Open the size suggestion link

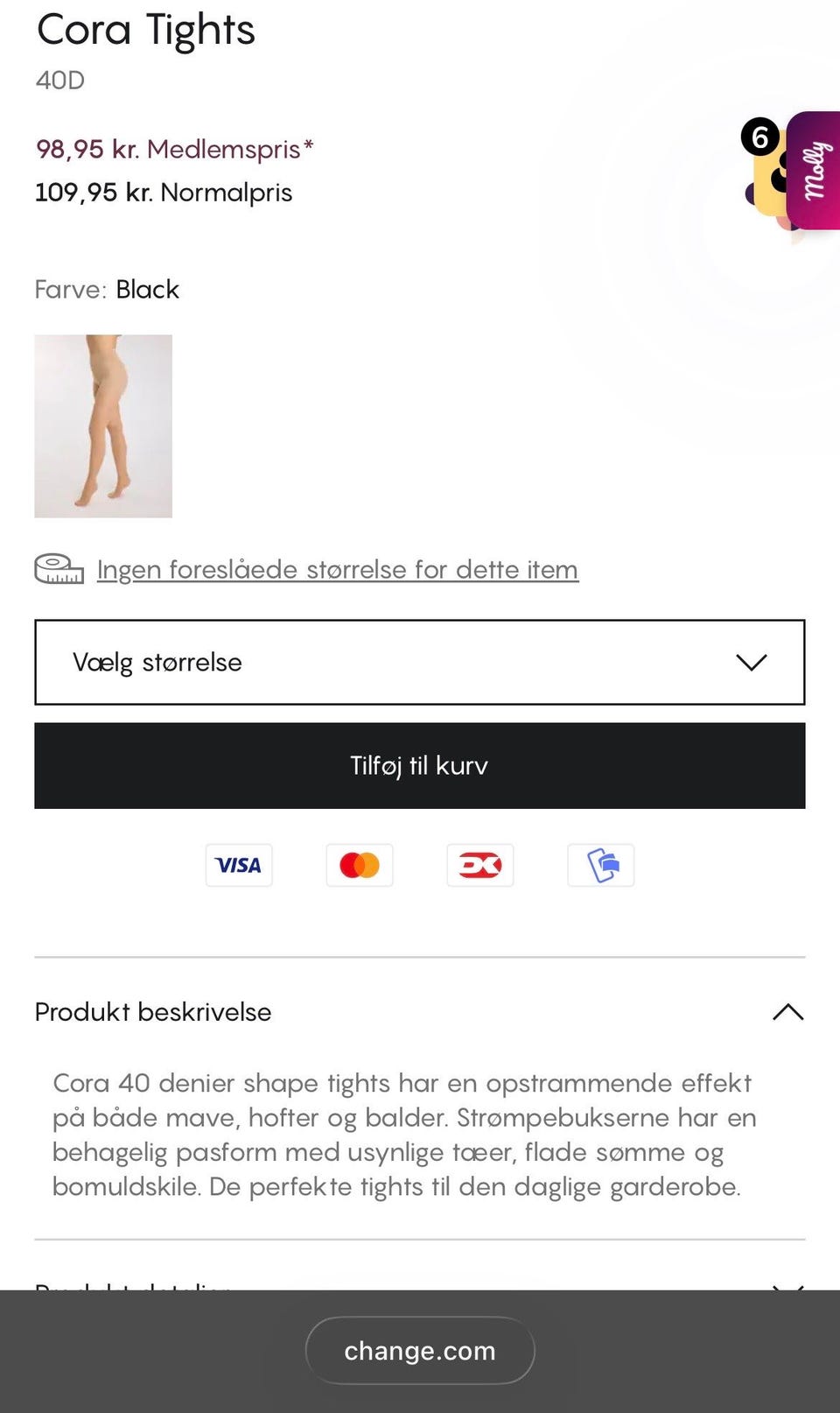point(337,569)
